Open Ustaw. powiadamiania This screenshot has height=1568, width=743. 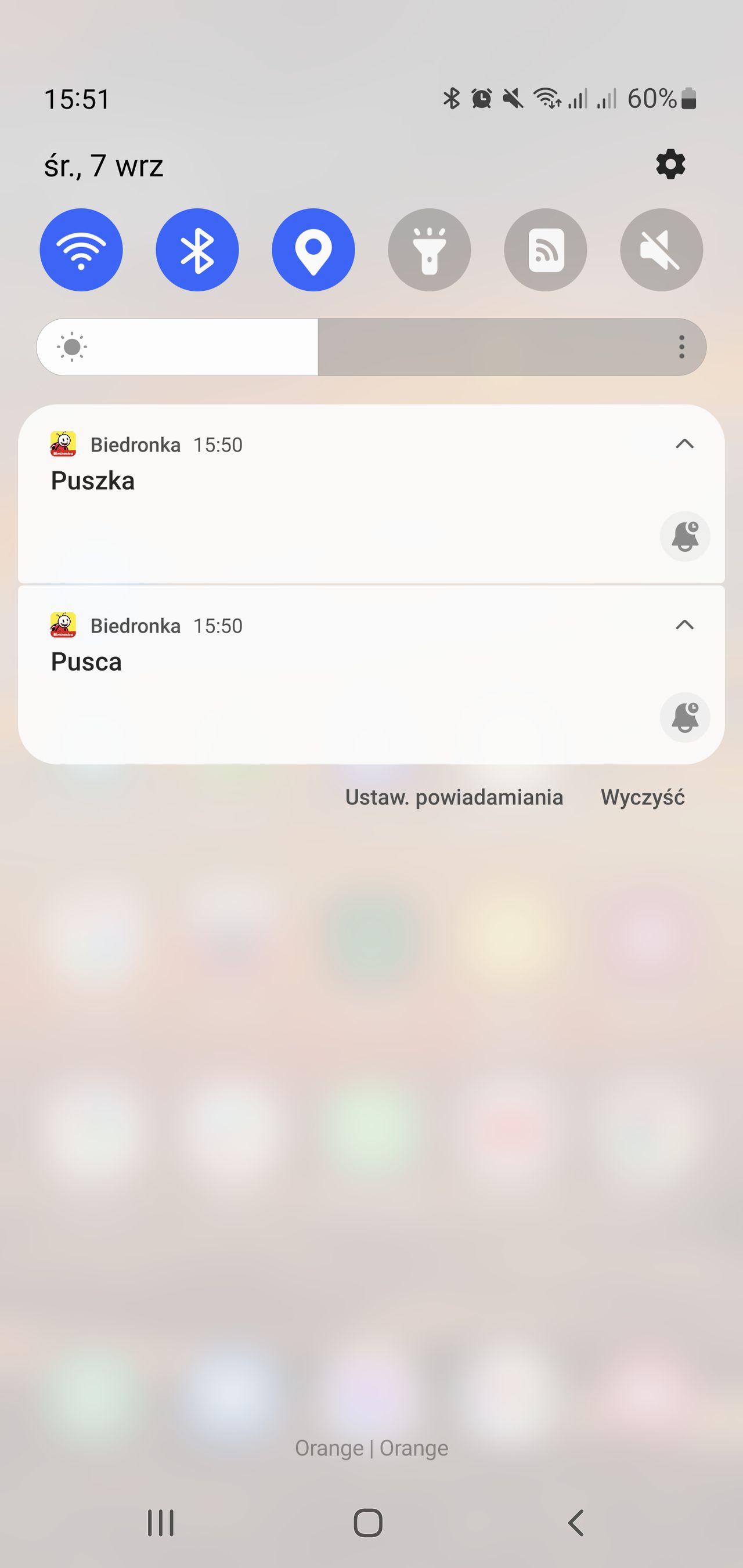[455, 796]
